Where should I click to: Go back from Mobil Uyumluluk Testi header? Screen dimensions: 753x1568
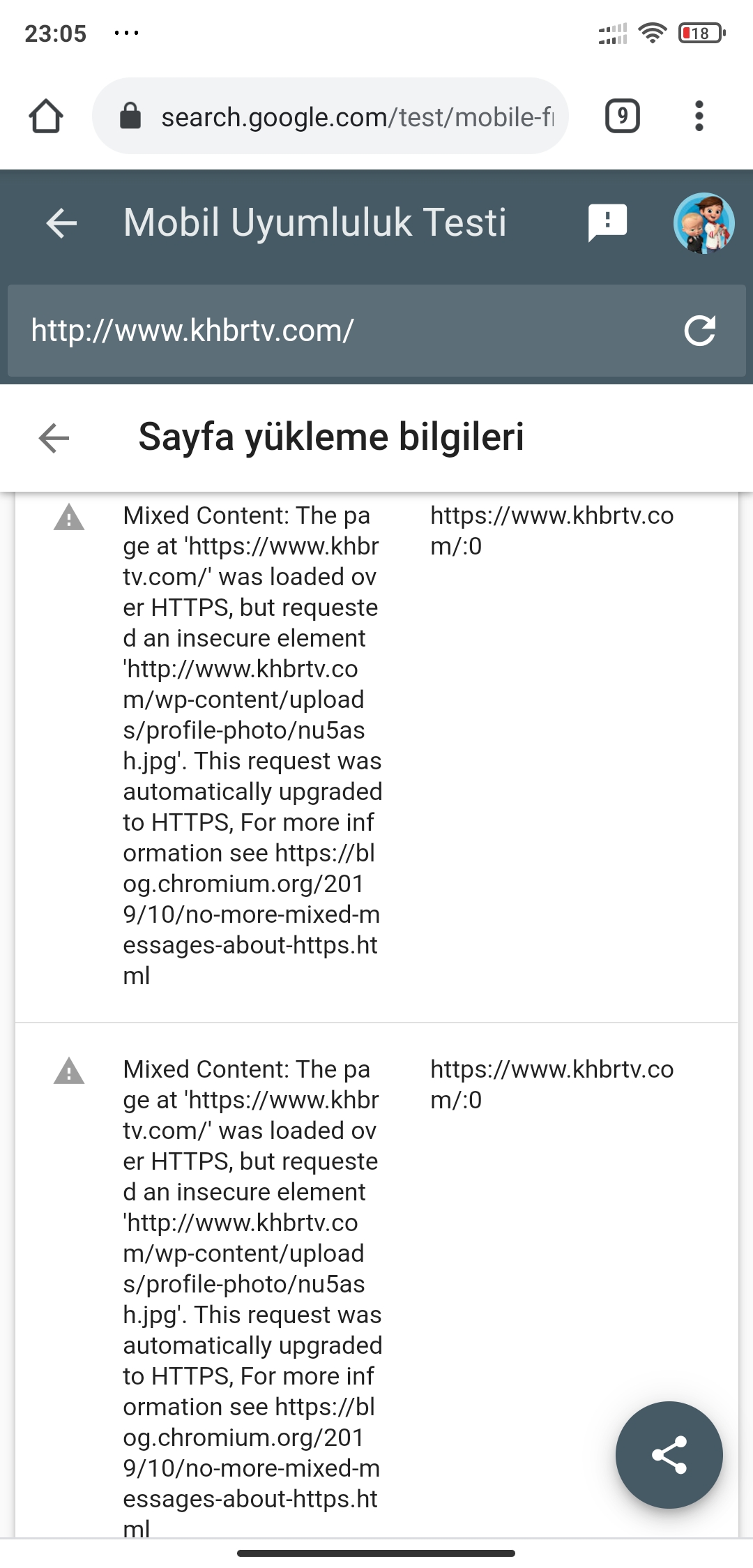(x=61, y=223)
